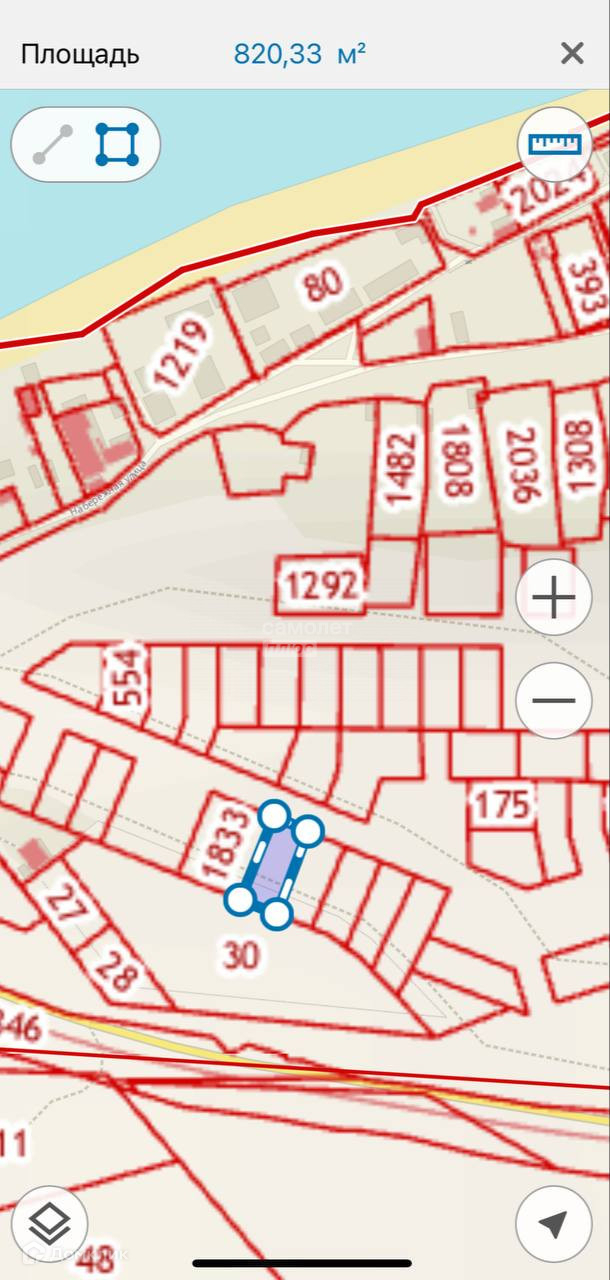Select the polygon area measurement mode

(117, 145)
